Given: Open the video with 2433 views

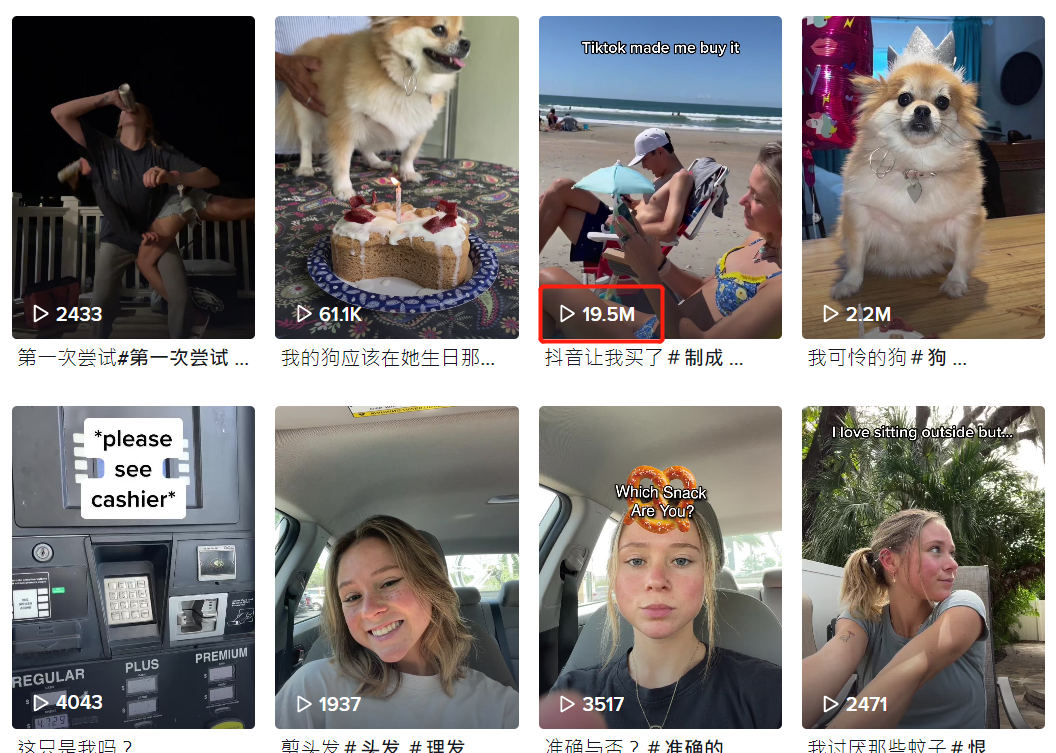Looking at the screenshot, I should click(x=133, y=177).
